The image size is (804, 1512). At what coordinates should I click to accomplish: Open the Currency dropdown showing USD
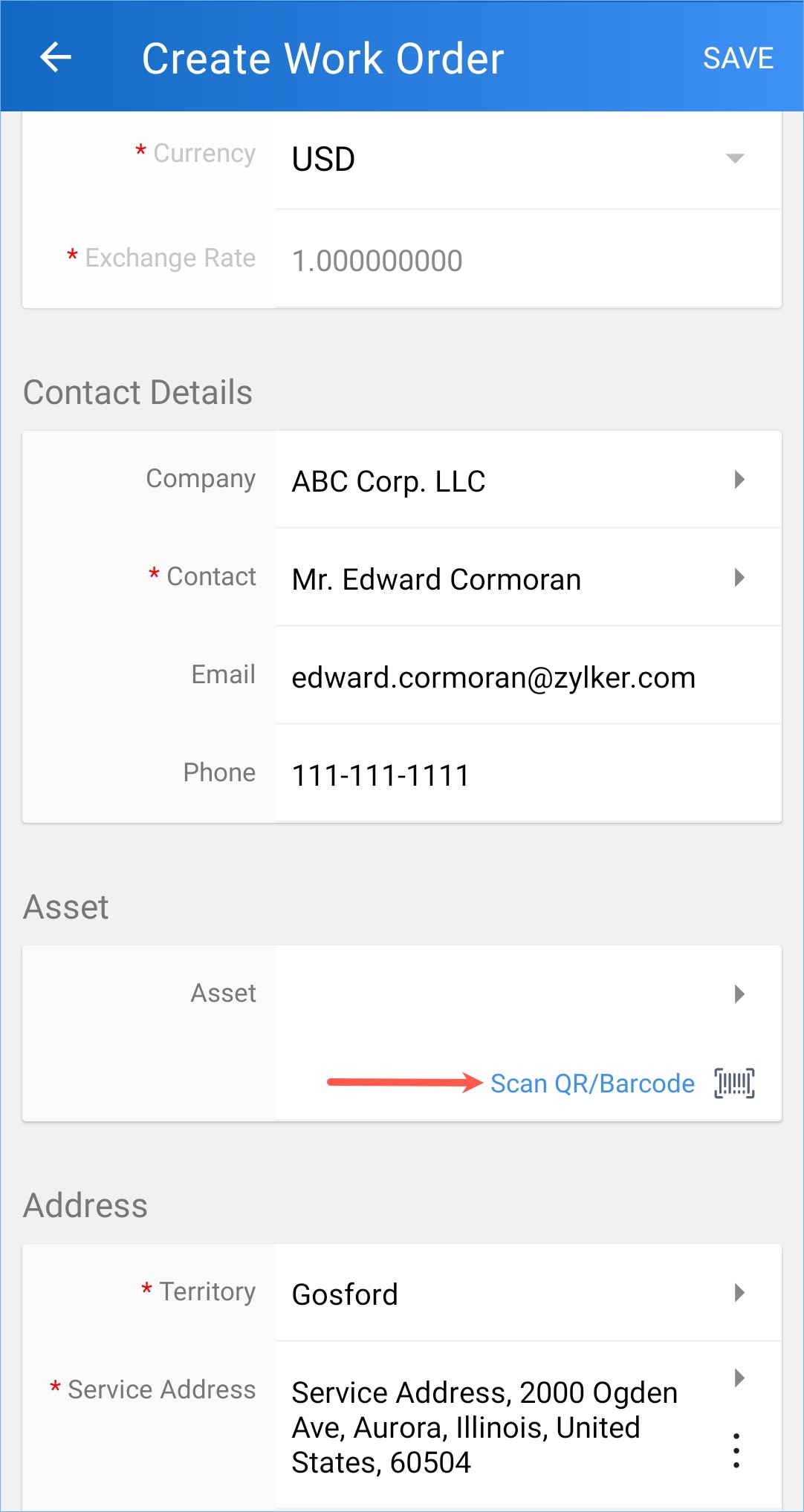(x=528, y=160)
